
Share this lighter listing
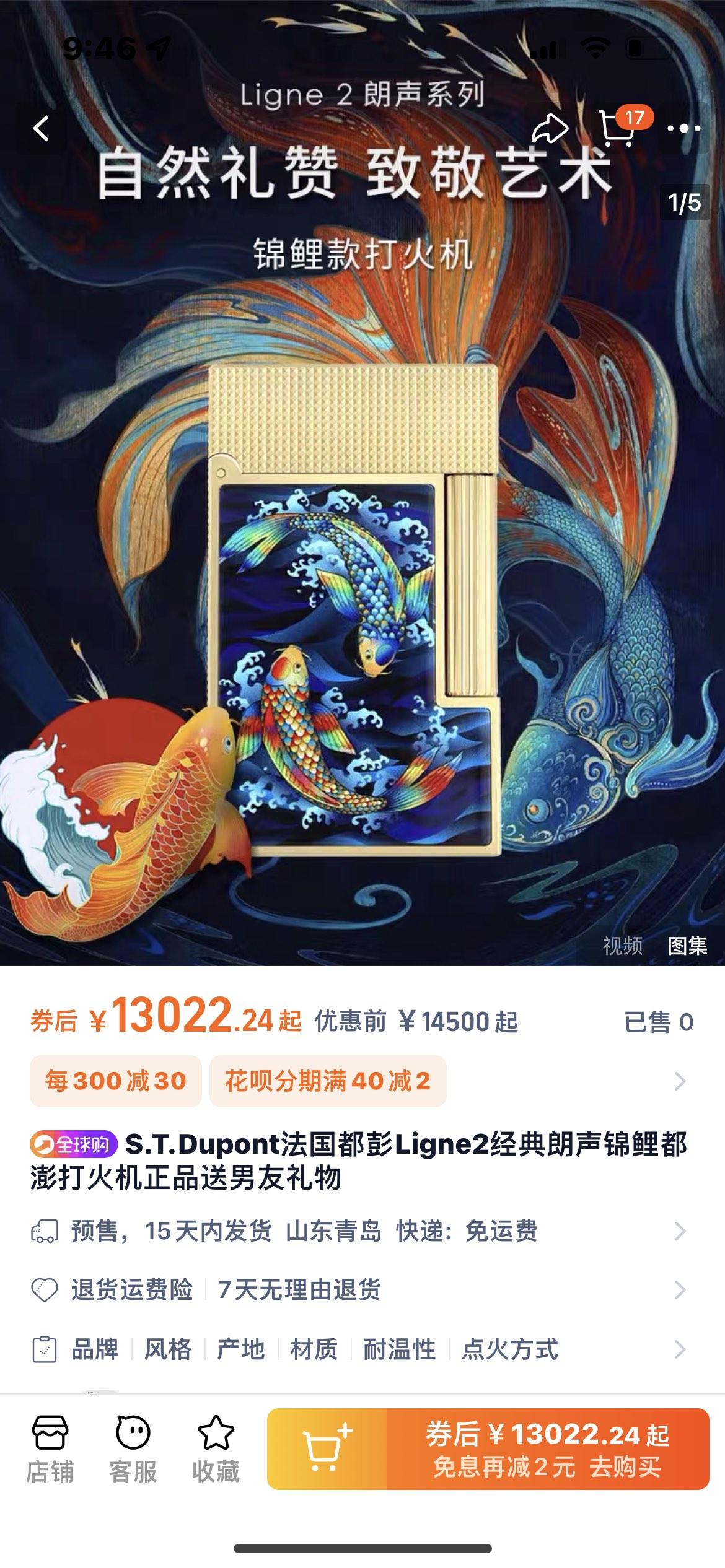(x=550, y=129)
